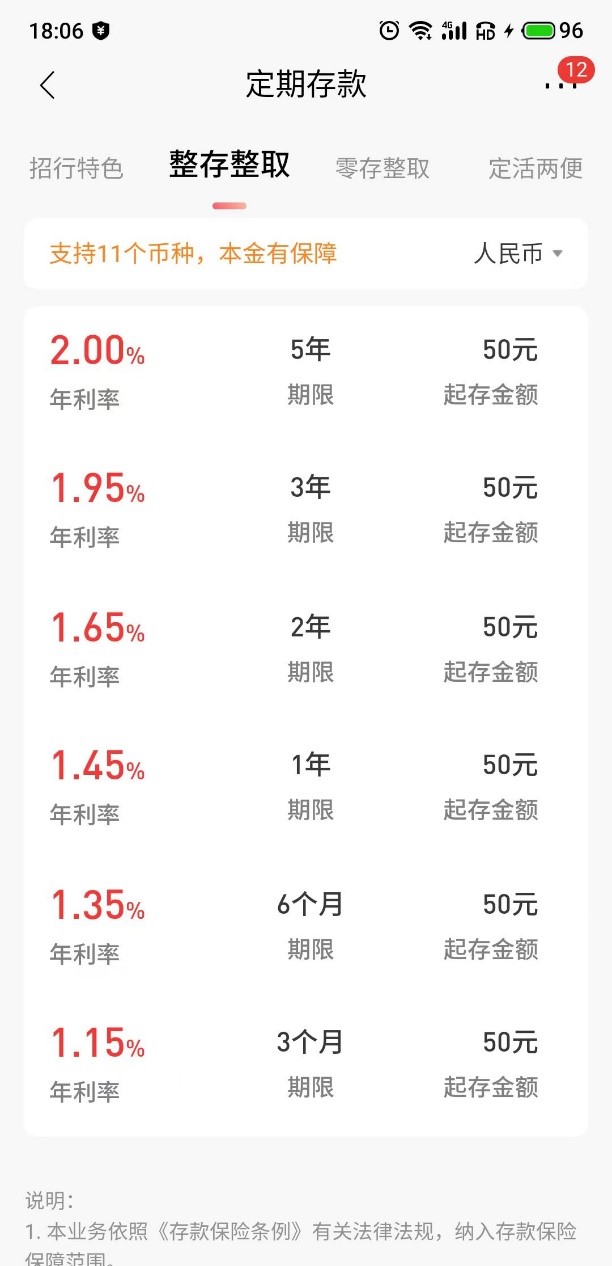Open the 3年 1.95% deposit option
Viewport: 612px width, 1266px height.
point(305,510)
